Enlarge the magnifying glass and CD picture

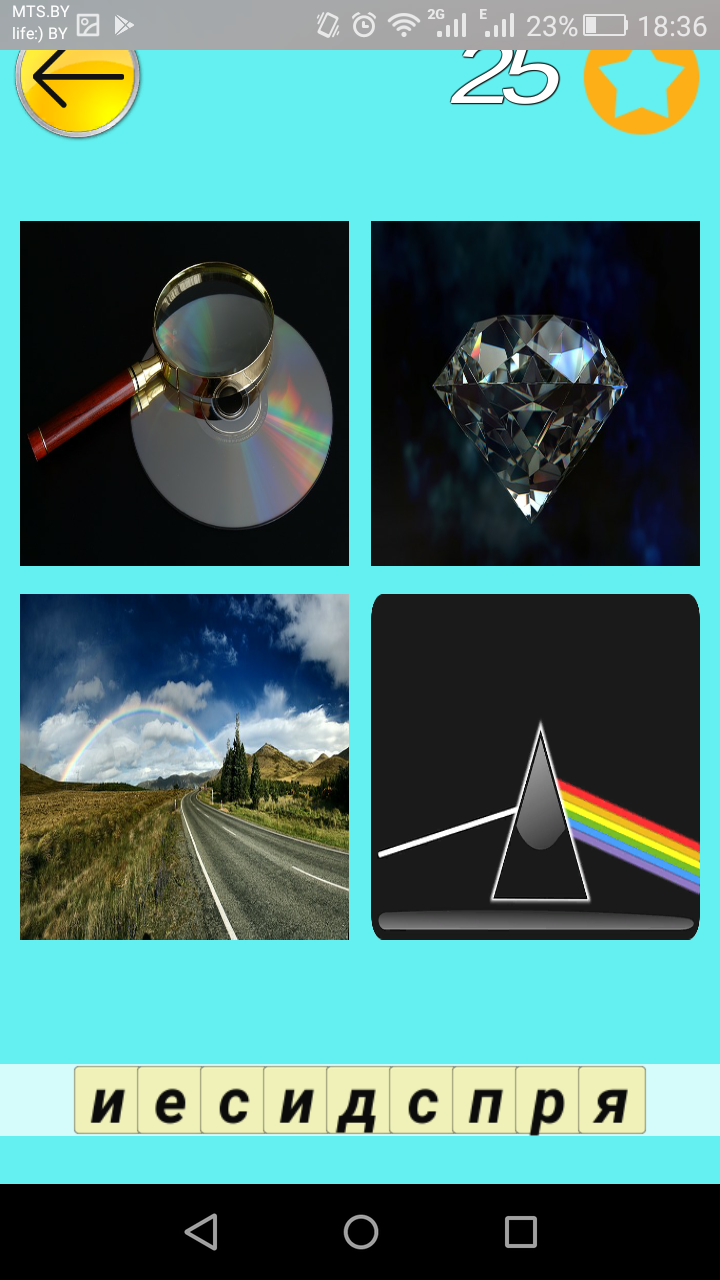185,393
